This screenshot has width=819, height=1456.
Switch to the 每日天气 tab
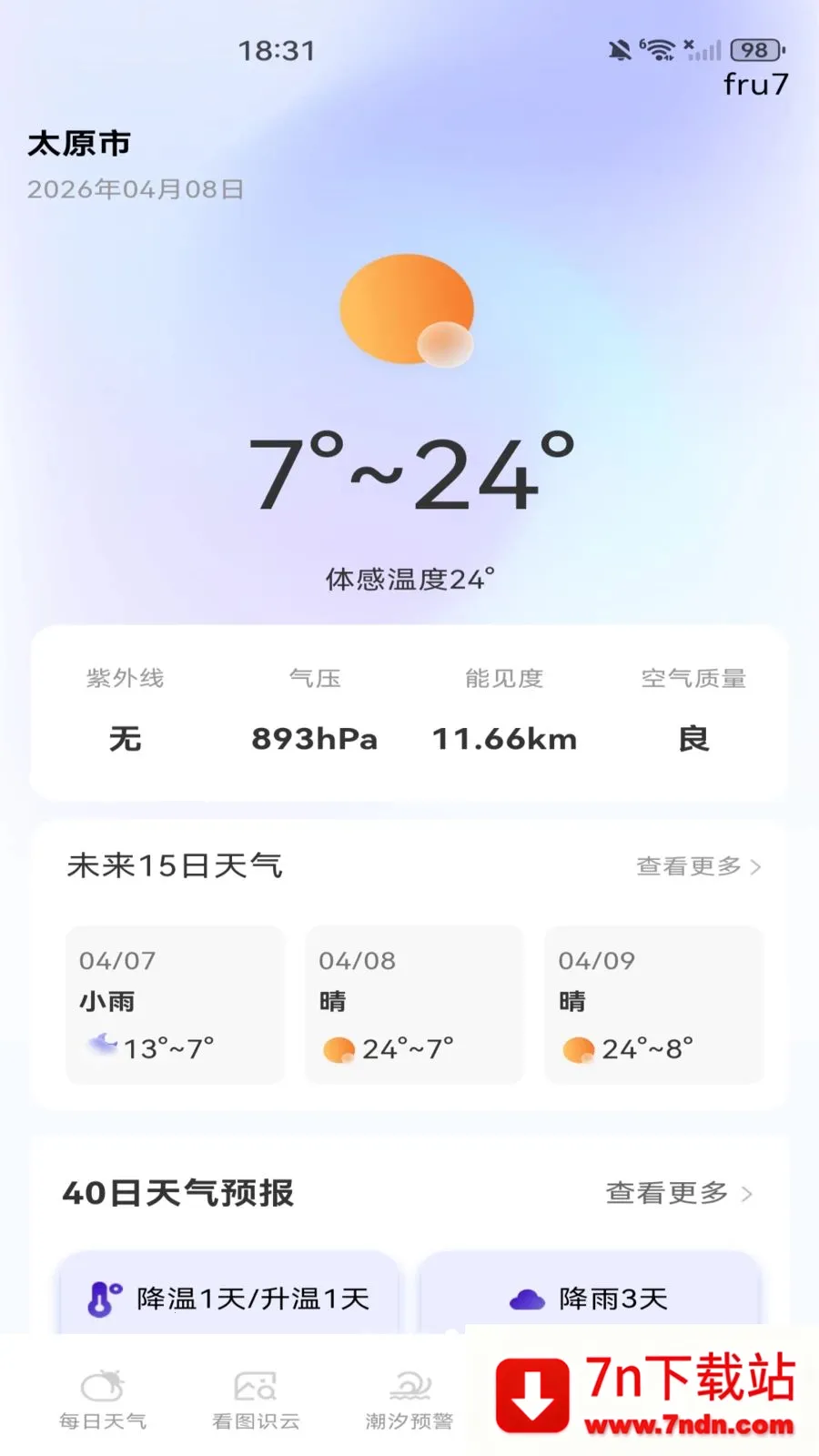tap(103, 1400)
